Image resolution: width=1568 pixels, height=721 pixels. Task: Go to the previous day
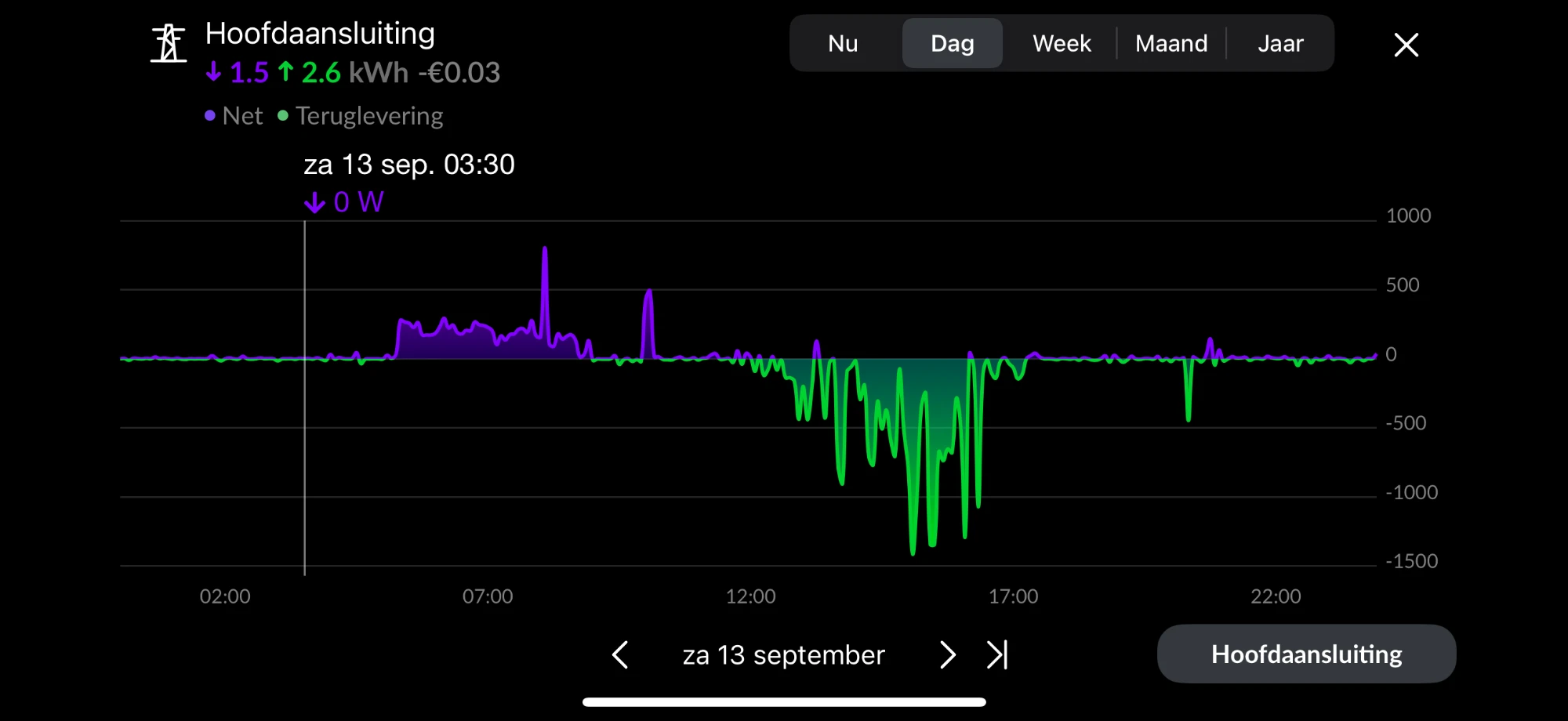[x=620, y=654]
